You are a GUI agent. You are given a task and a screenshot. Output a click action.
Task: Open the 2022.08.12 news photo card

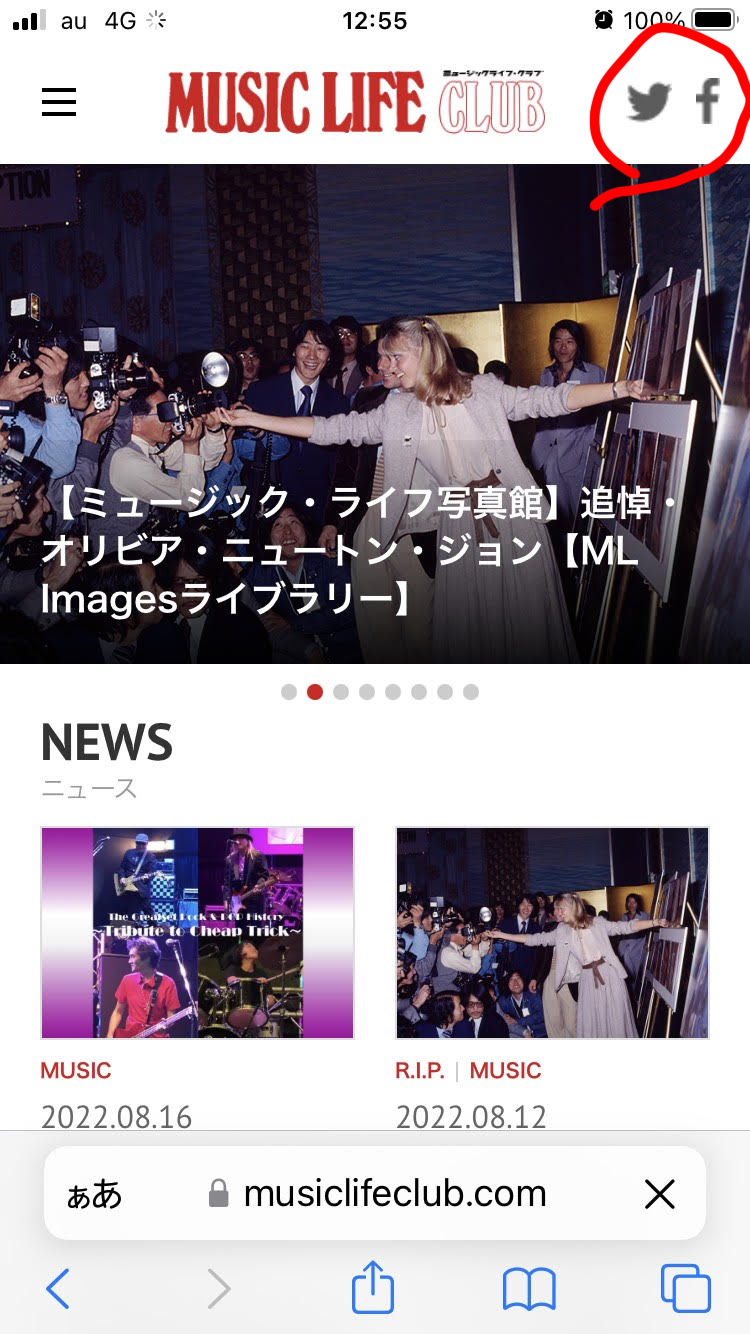click(552, 933)
